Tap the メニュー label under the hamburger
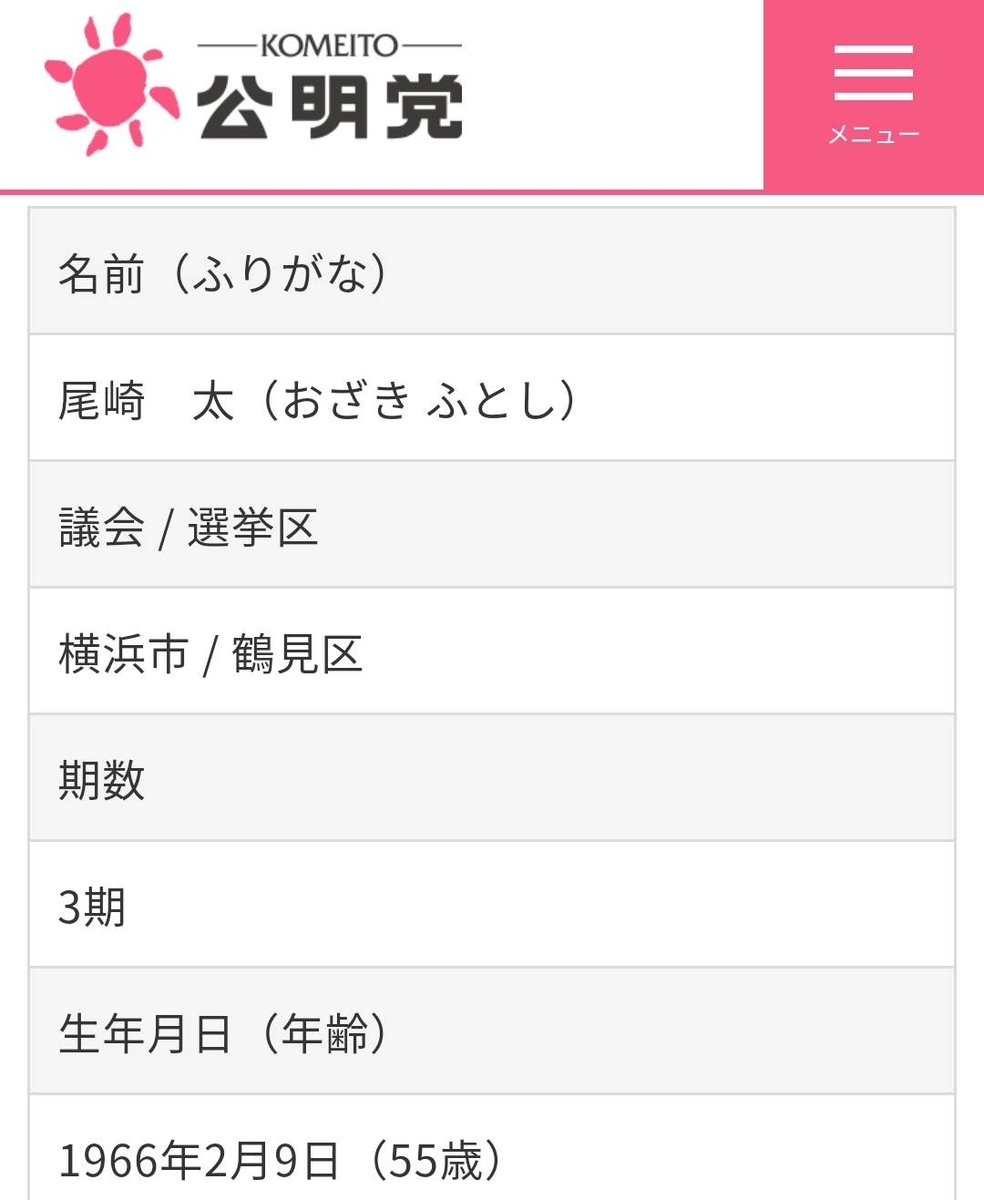This screenshot has height=1200, width=984. coord(874,132)
